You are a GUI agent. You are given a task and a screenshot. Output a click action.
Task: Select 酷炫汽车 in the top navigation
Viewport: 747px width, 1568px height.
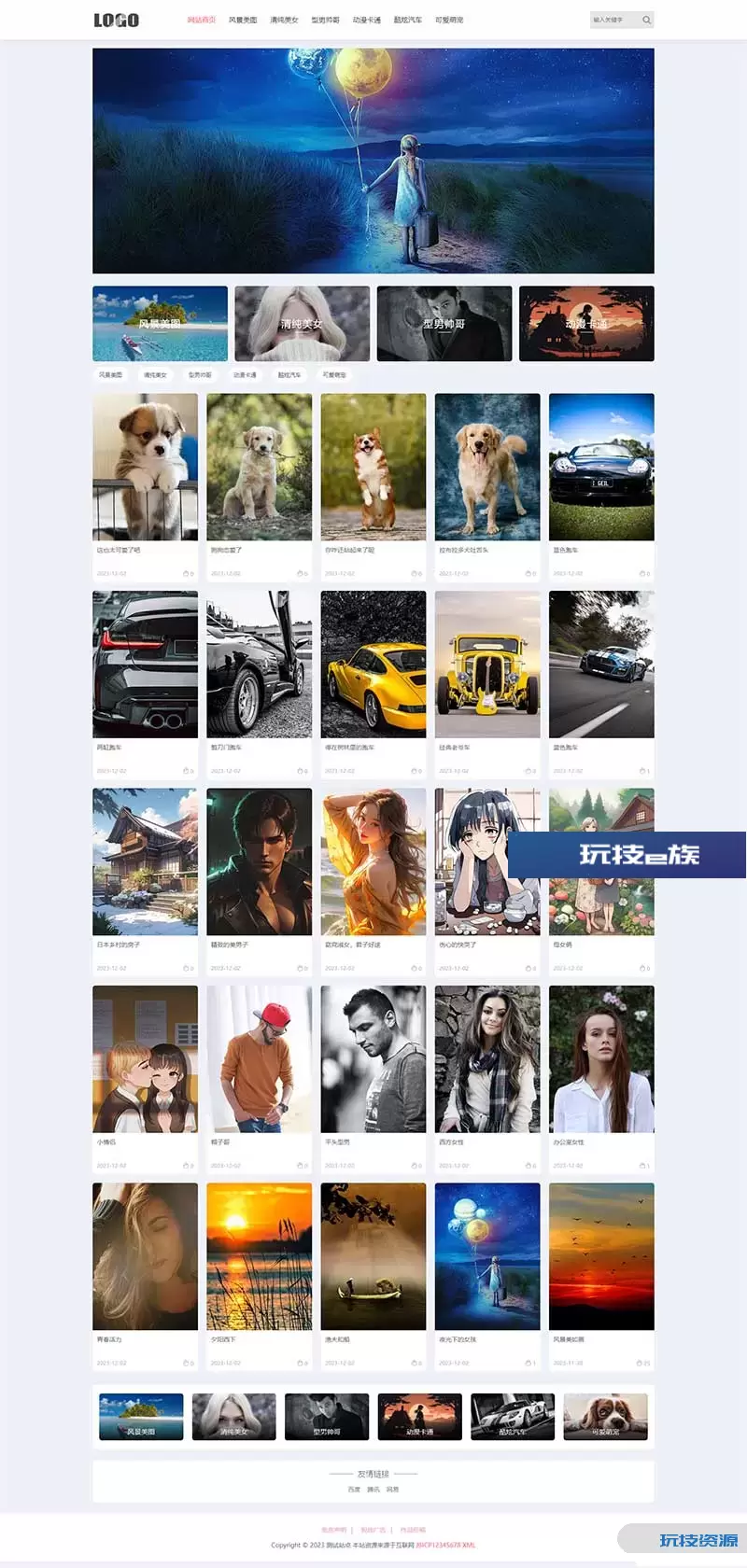[407, 20]
